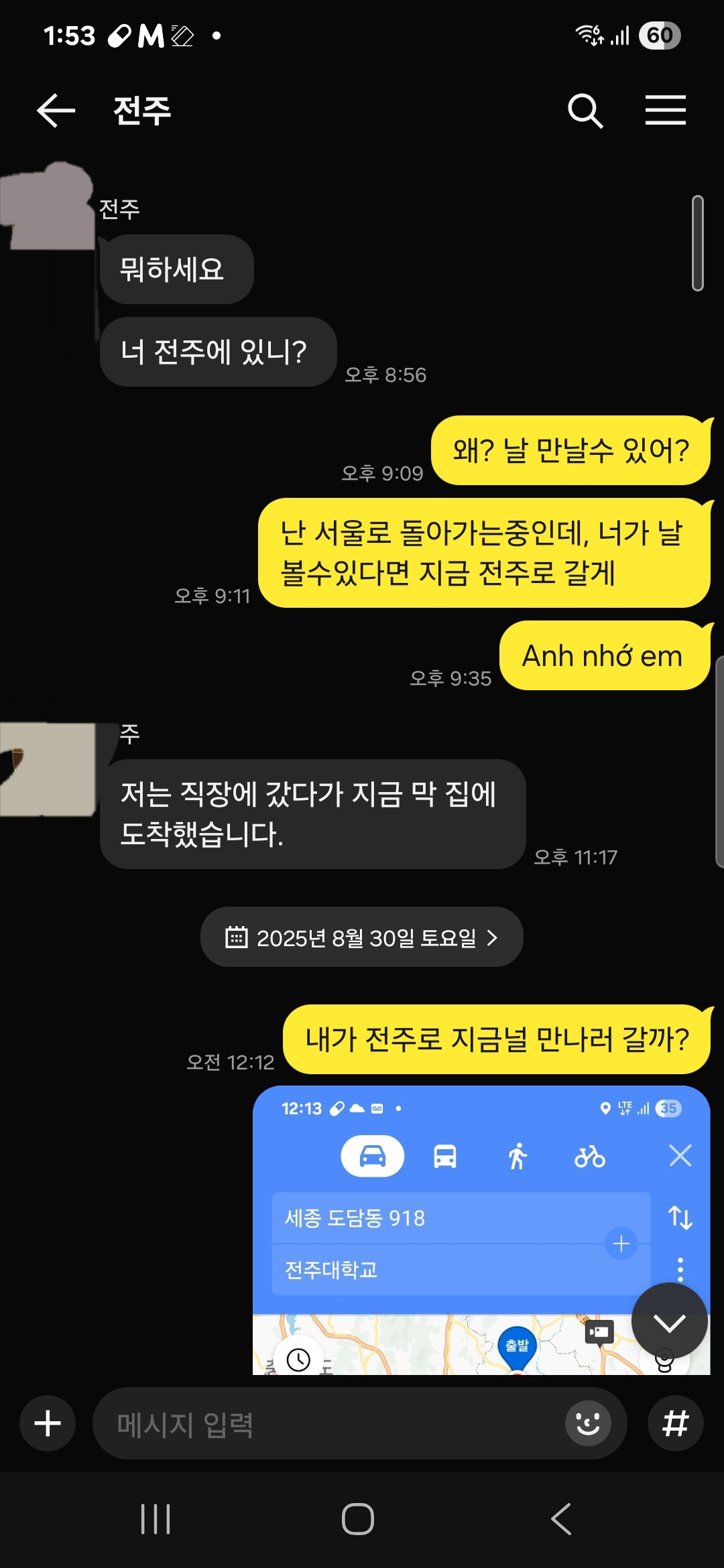
Task: Search within this chat
Action: coord(585,111)
